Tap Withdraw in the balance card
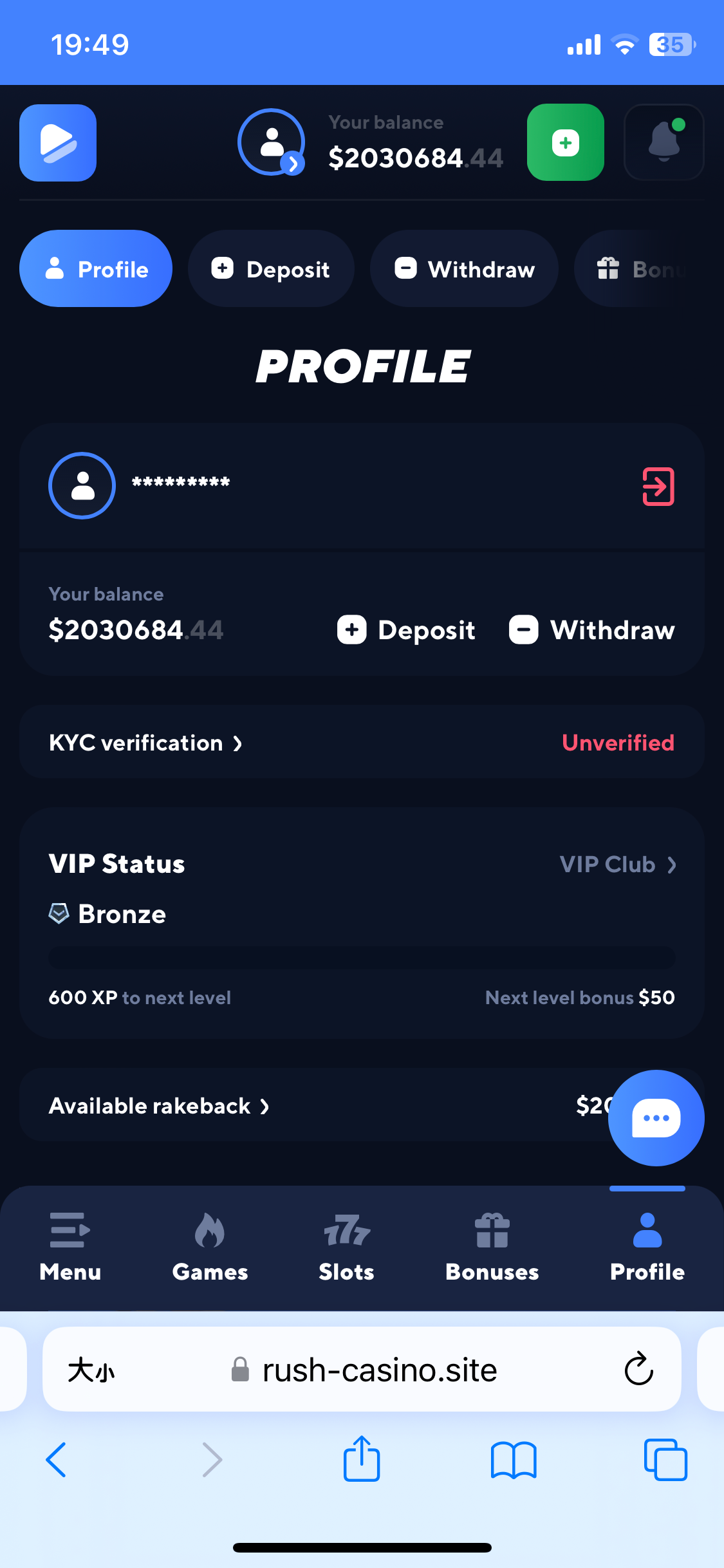The width and height of the screenshot is (724, 1568). (x=592, y=630)
